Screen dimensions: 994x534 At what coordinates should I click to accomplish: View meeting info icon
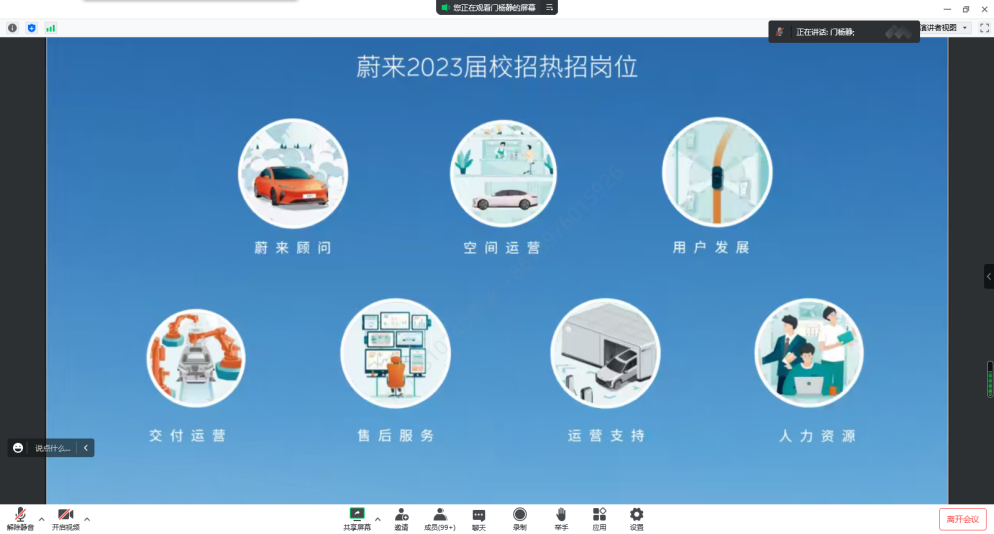(x=12, y=28)
